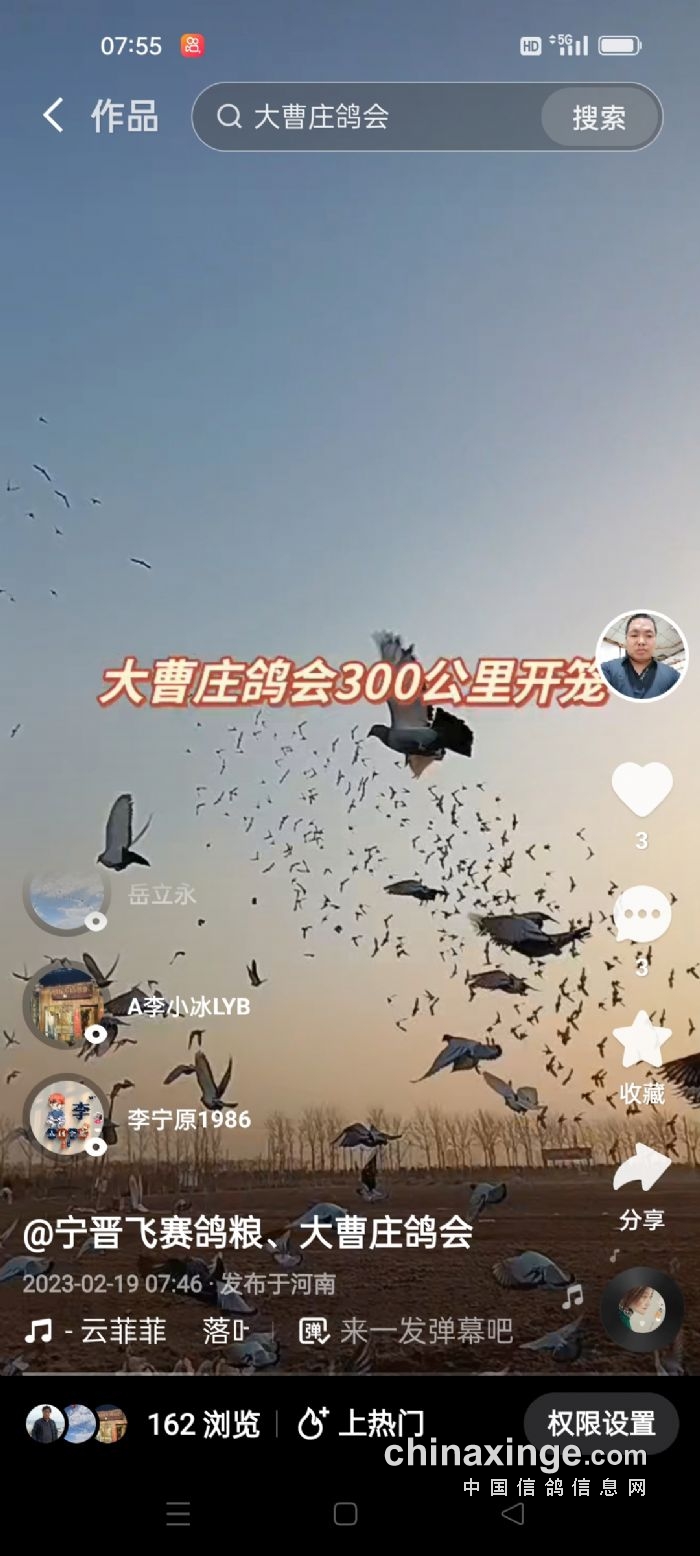Open the video author's profile avatar
The height and width of the screenshot is (1556, 700).
pyautogui.click(x=641, y=656)
